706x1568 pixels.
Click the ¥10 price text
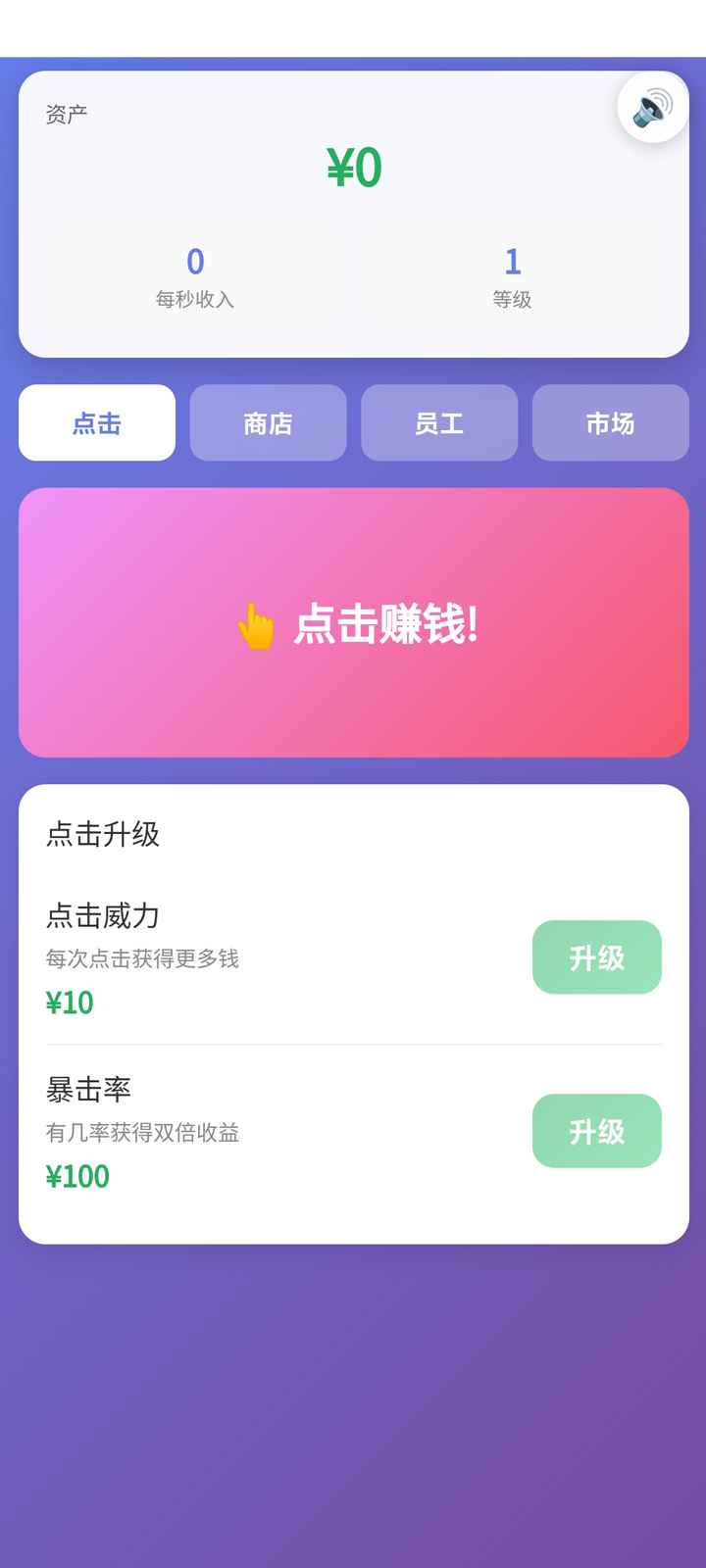tap(69, 1003)
